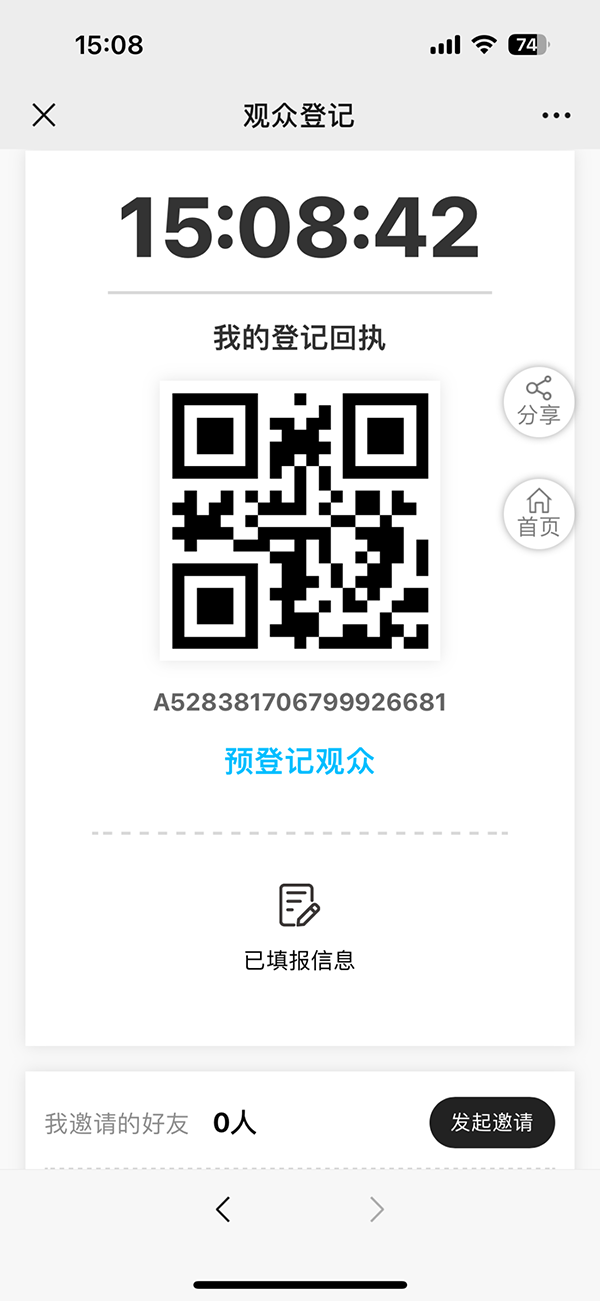Go back with the browser back arrow

[223, 1210]
